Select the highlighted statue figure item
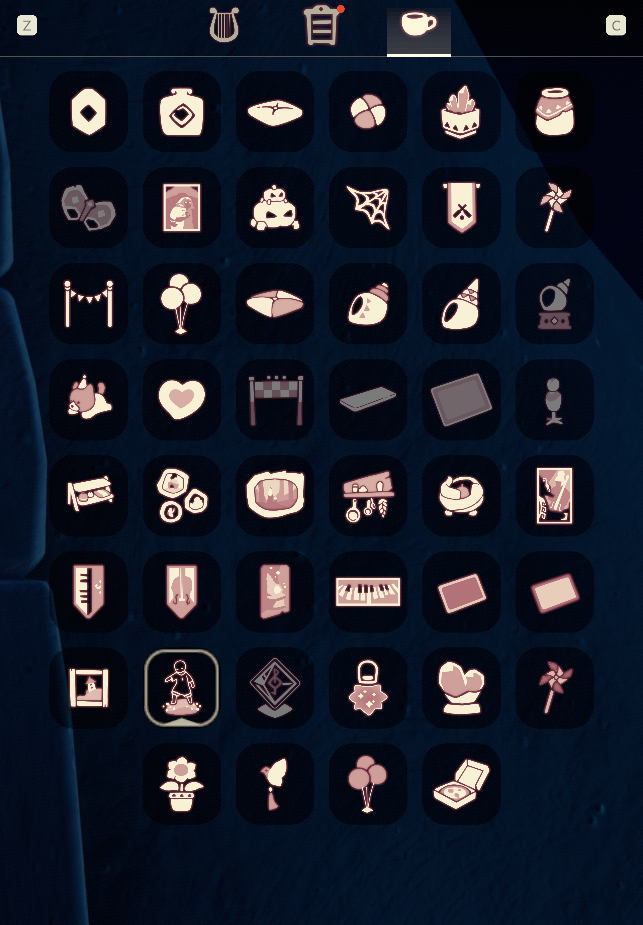 coord(182,688)
